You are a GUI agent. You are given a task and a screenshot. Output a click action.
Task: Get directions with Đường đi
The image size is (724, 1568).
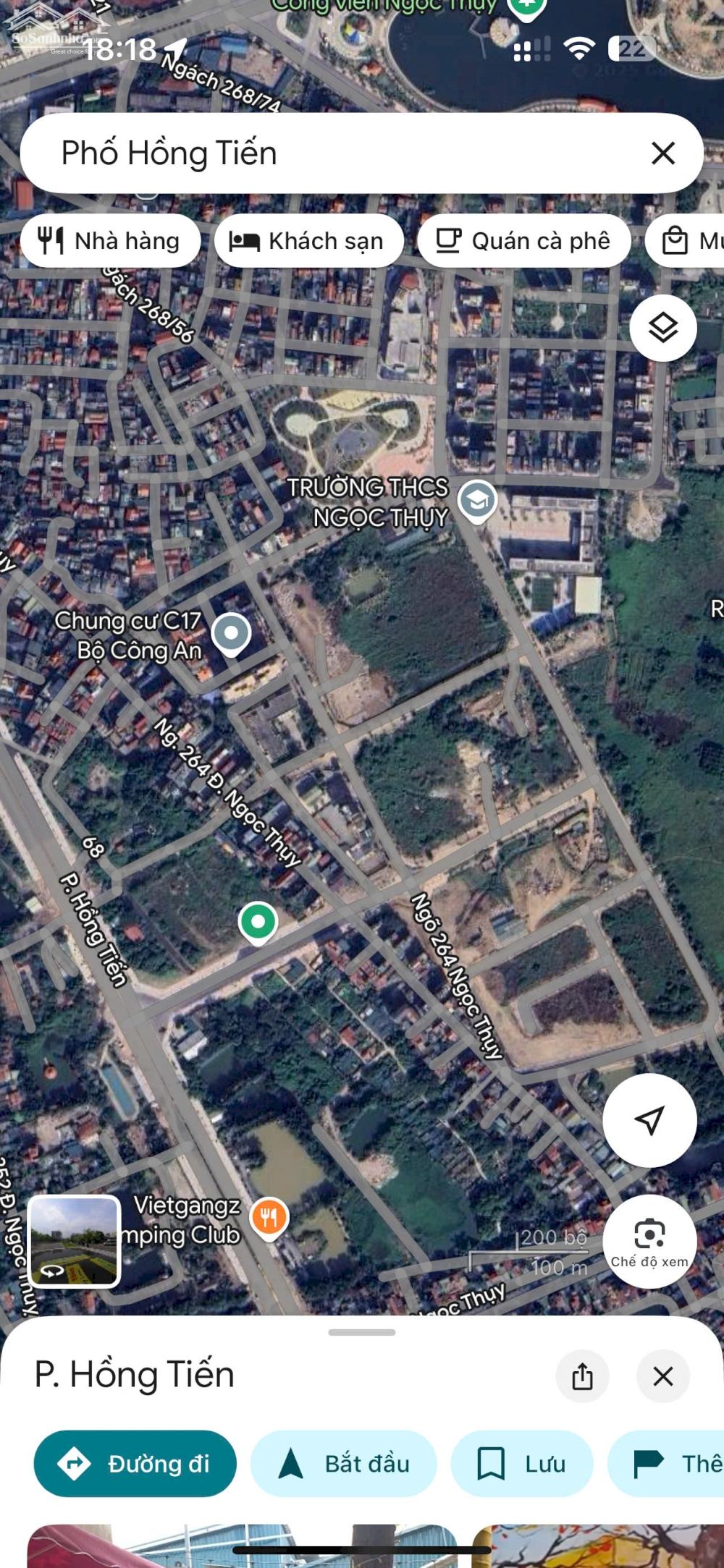click(x=135, y=1464)
